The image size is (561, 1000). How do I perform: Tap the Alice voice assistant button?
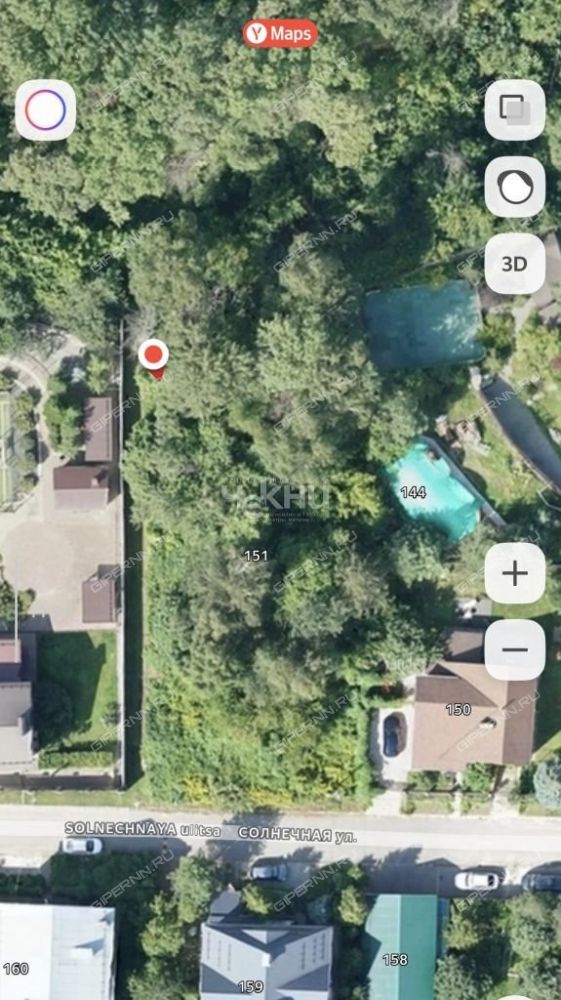click(x=45, y=110)
